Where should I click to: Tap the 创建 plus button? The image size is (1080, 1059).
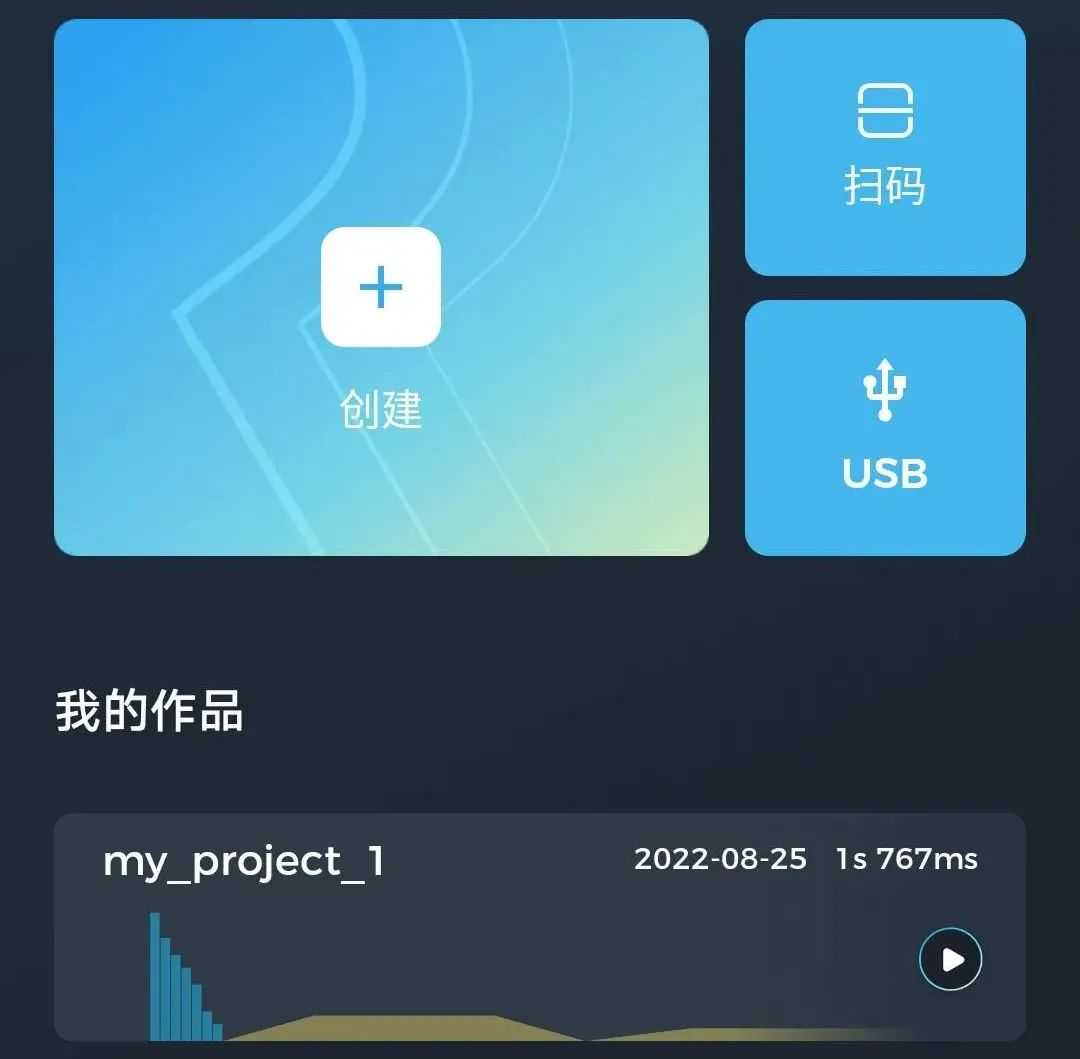[381, 287]
